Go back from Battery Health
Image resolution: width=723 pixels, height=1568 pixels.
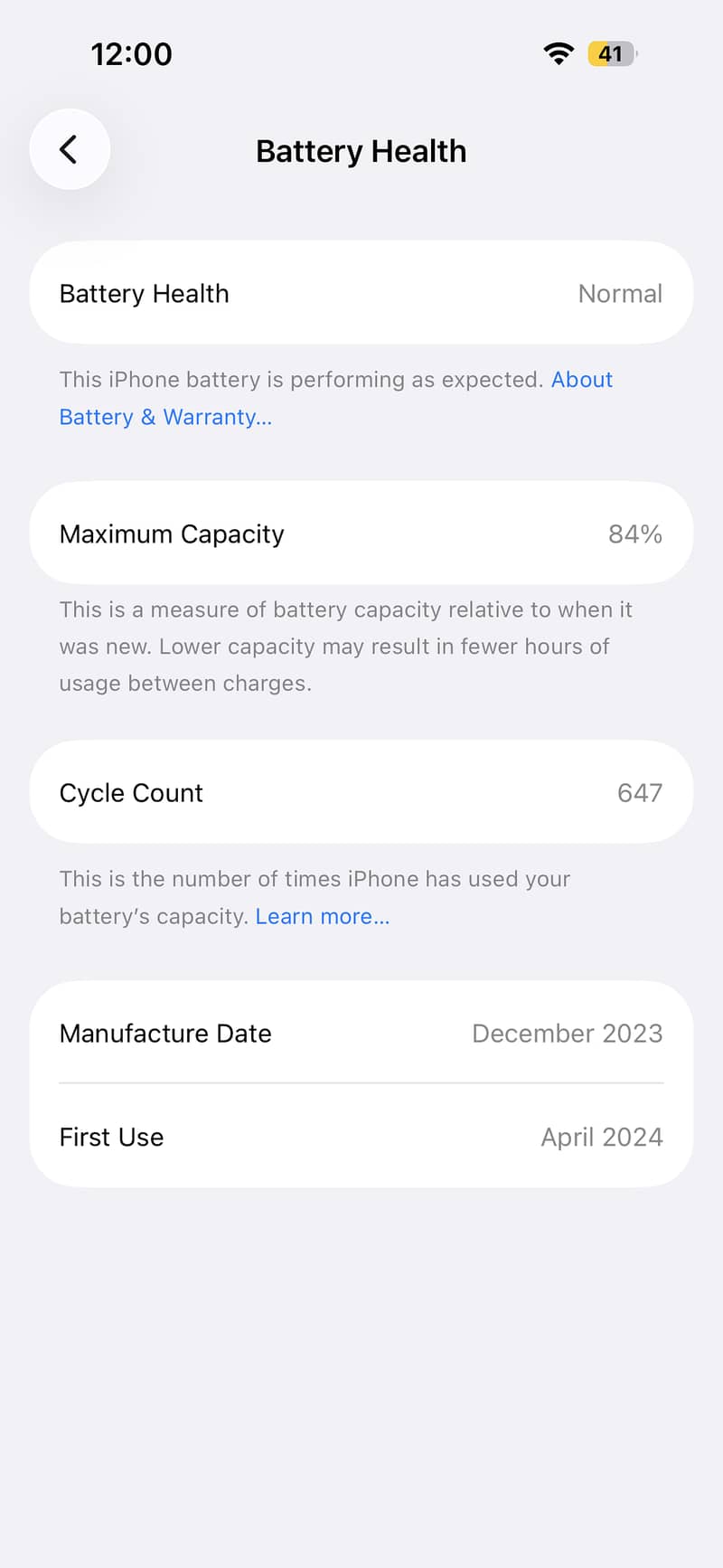coord(70,149)
